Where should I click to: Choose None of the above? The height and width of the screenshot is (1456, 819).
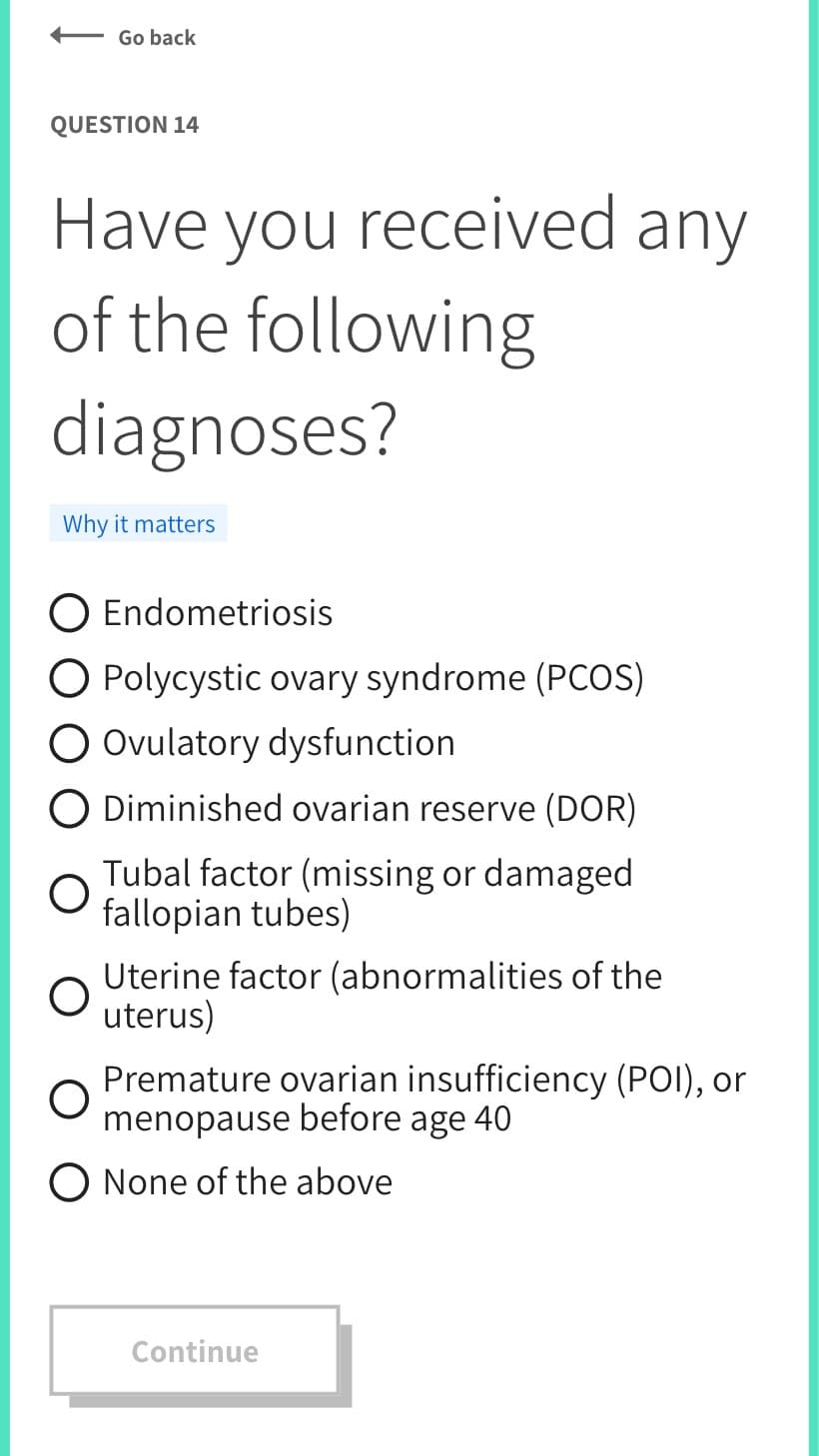[x=222, y=1182]
